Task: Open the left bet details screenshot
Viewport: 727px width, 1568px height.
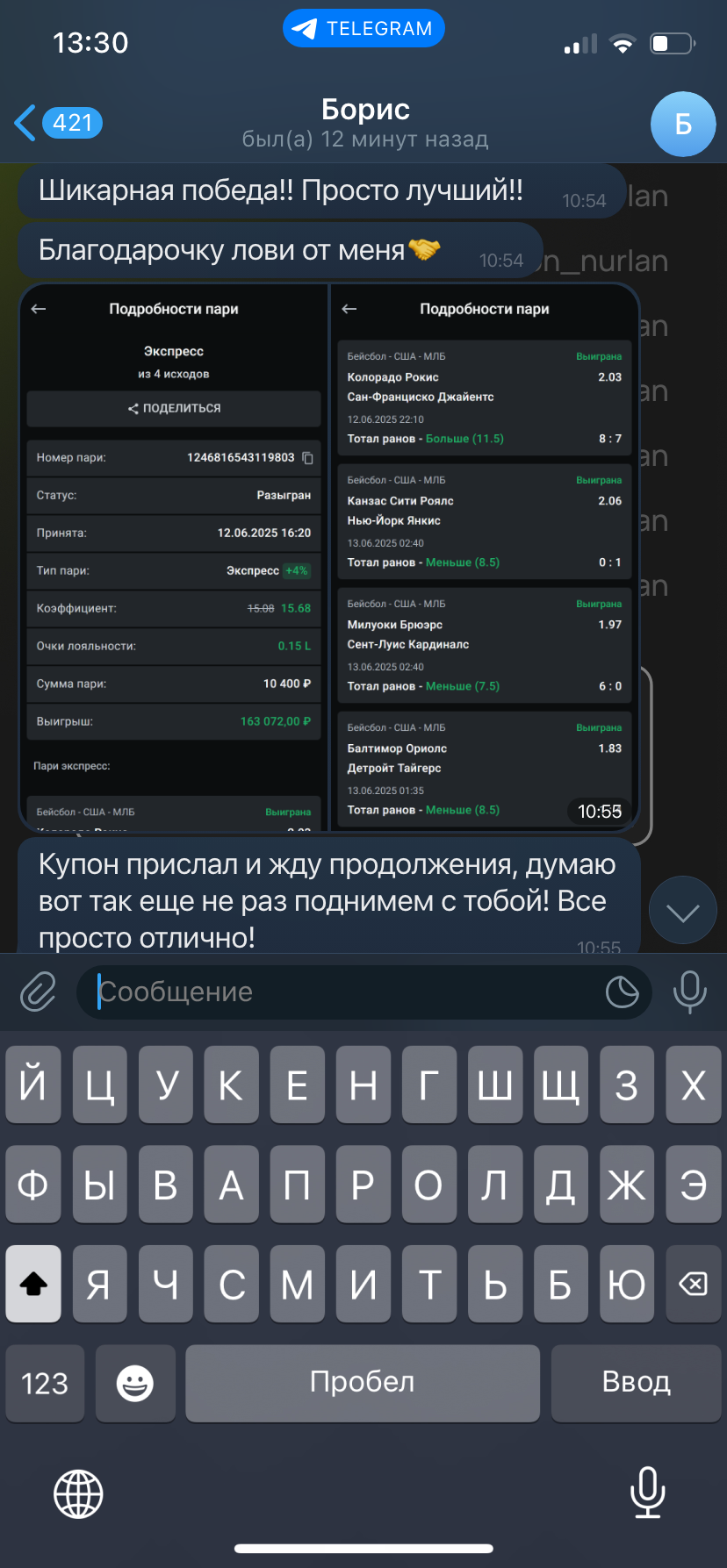Action: click(173, 557)
